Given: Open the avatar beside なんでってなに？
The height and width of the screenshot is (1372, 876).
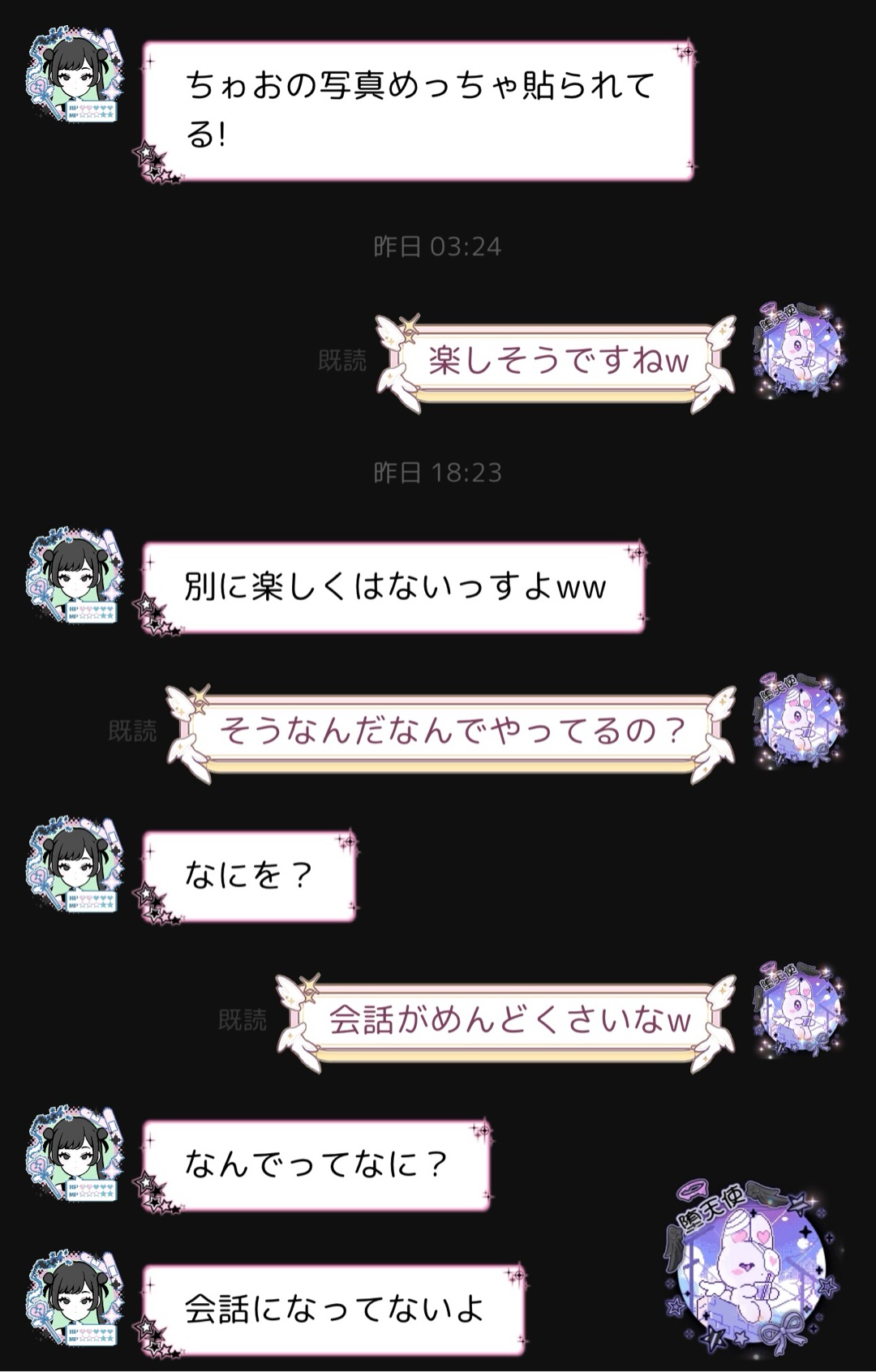Looking at the screenshot, I should (x=75, y=1155).
